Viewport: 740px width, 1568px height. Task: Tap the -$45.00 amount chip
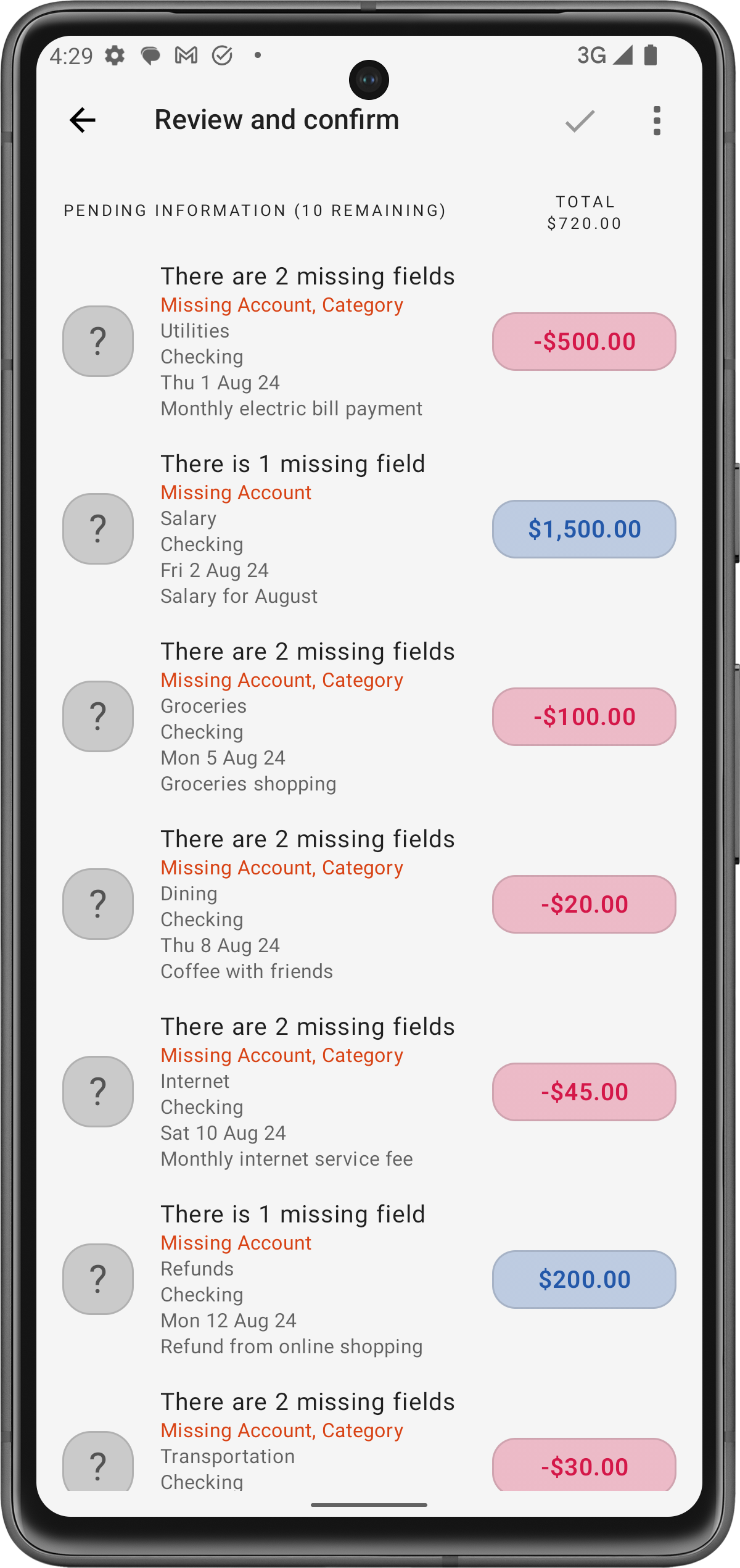click(584, 1092)
